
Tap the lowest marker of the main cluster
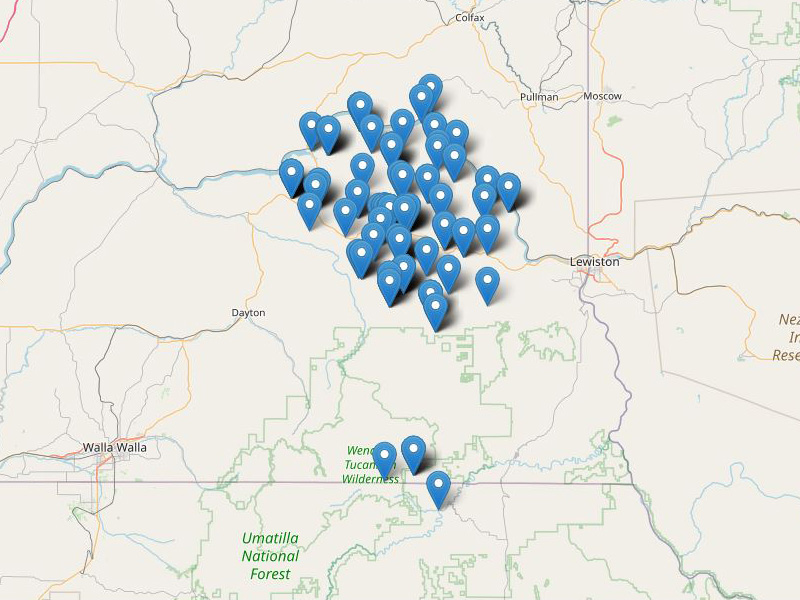435,308
